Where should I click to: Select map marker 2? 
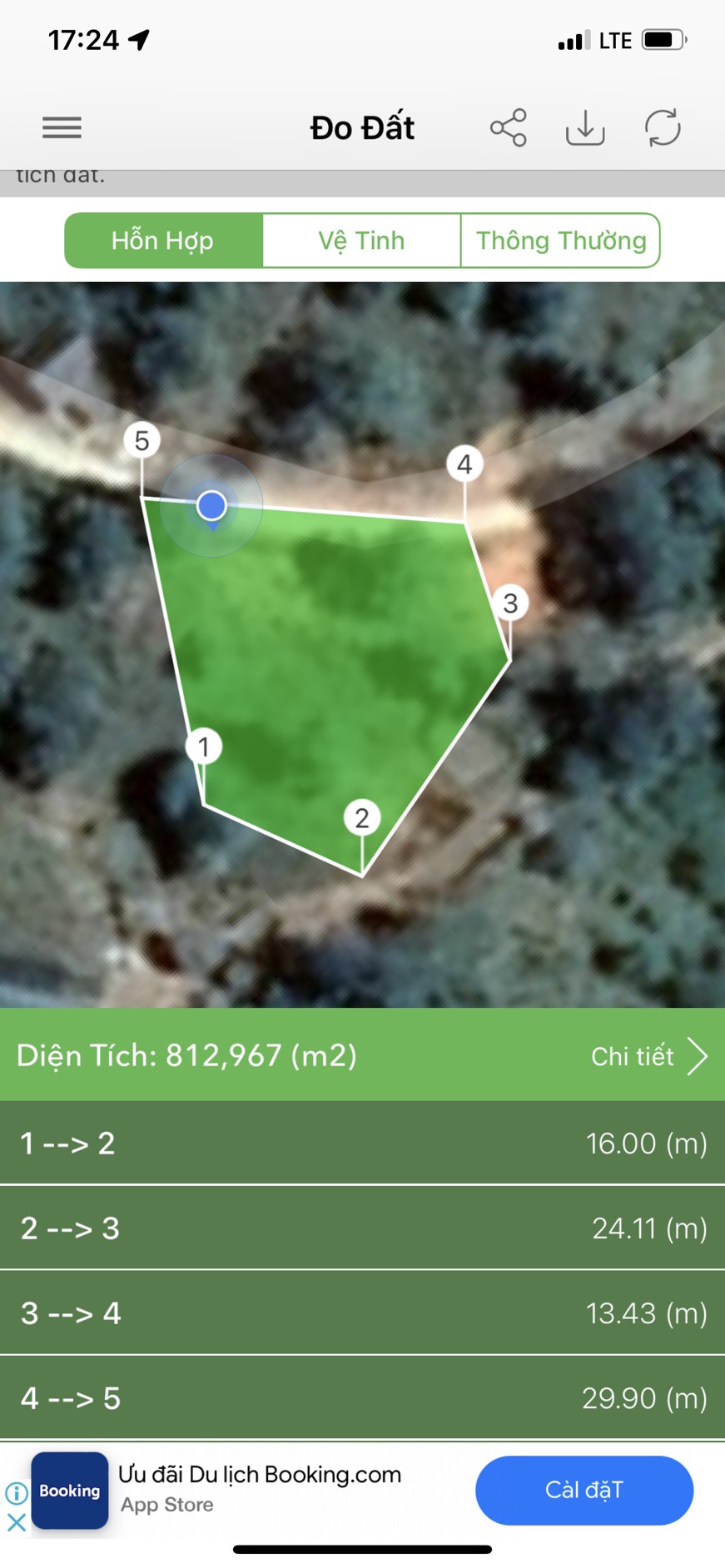pyautogui.click(x=362, y=818)
